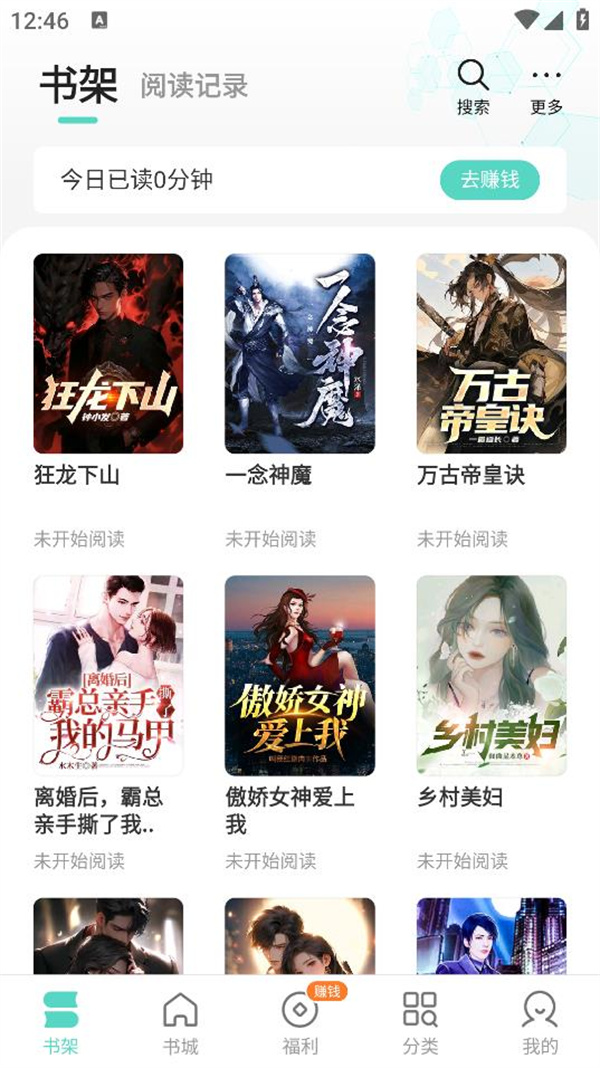This screenshot has height=1068, width=600.
Task: Select the 书架 bottom navigation tab
Action: pyautogui.click(x=60, y=1023)
